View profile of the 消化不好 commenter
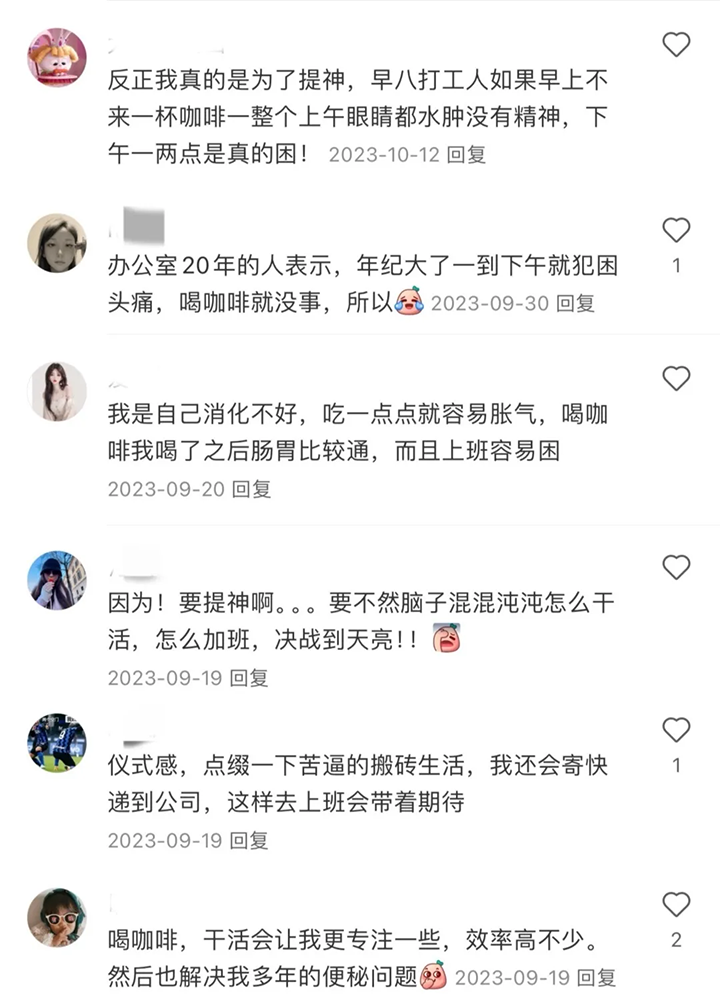Screen dimensions: 720x1003 [x=57, y=392]
